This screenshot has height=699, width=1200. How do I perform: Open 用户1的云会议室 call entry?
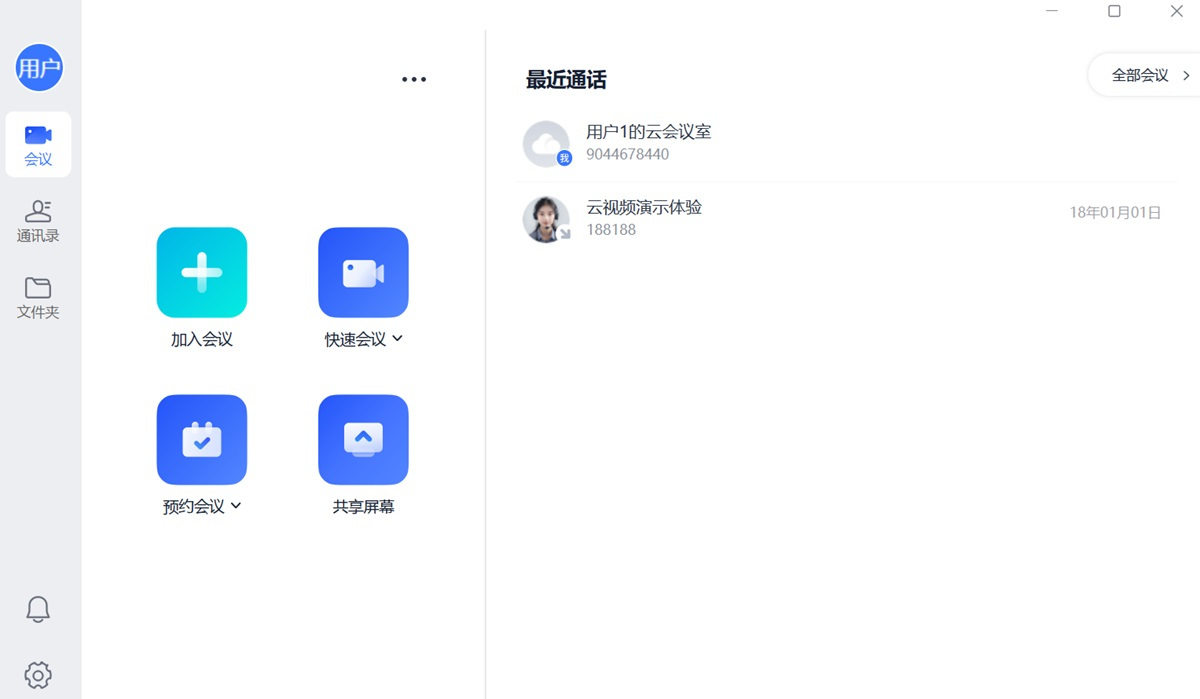[648, 143]
